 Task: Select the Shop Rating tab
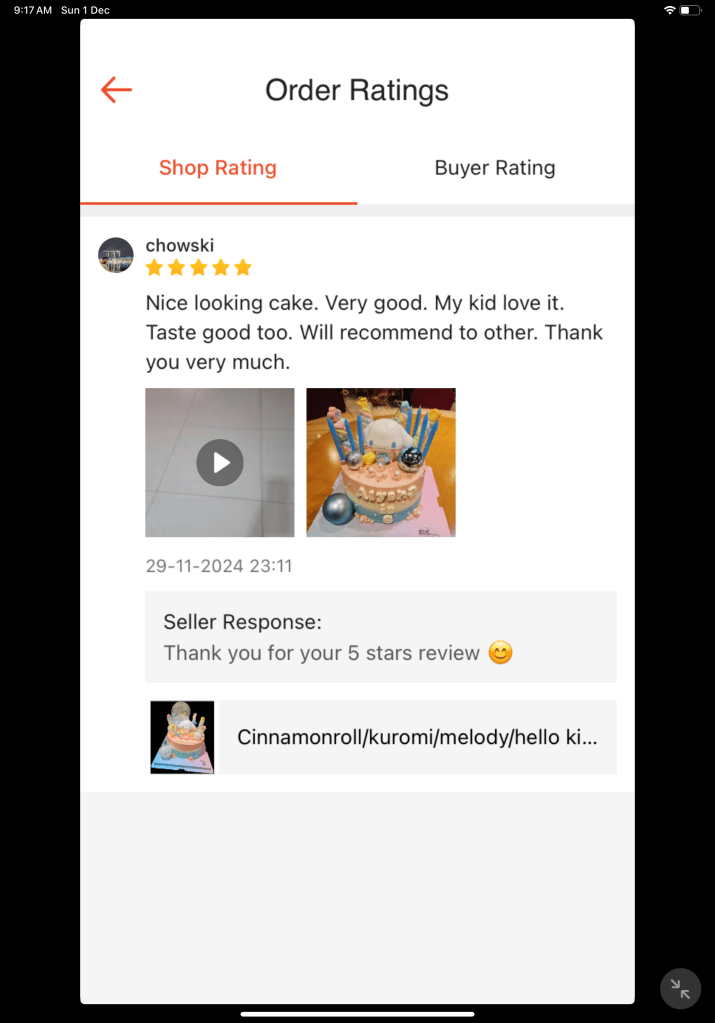[218, 168]
